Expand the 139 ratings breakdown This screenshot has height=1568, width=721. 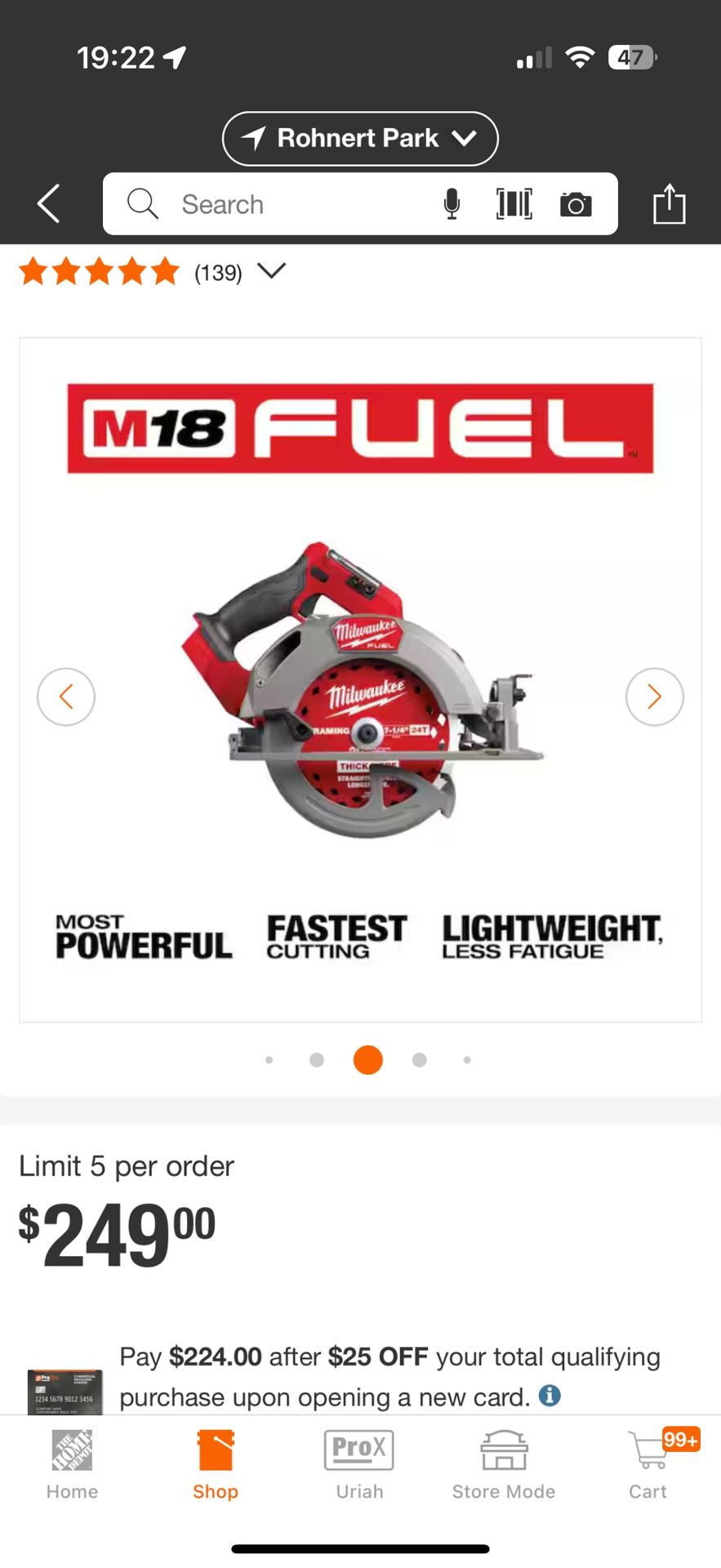[x=271, y=270]
